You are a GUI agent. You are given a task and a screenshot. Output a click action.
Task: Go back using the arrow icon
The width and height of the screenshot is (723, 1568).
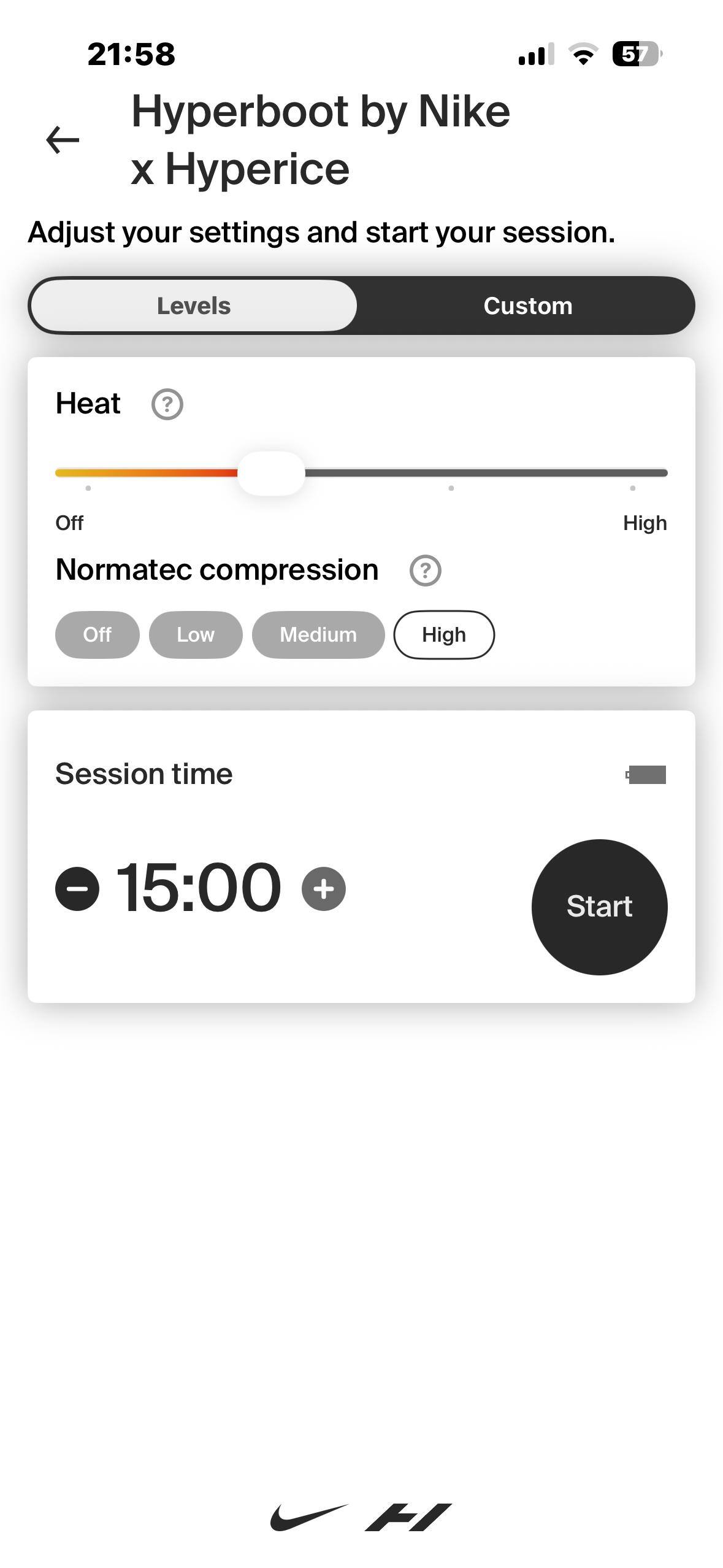63,140
